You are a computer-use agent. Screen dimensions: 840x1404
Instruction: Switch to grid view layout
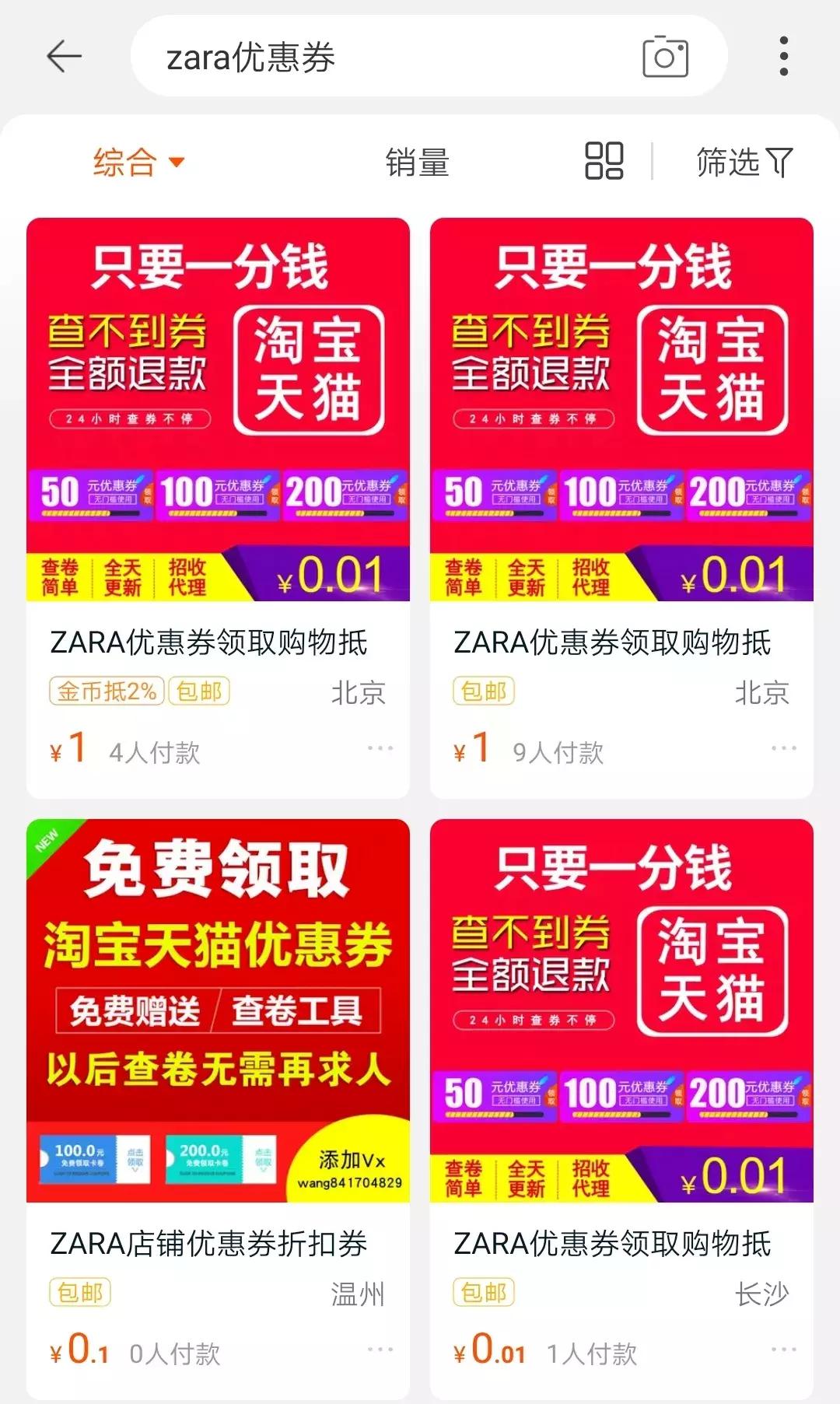[x=605, y=162]
